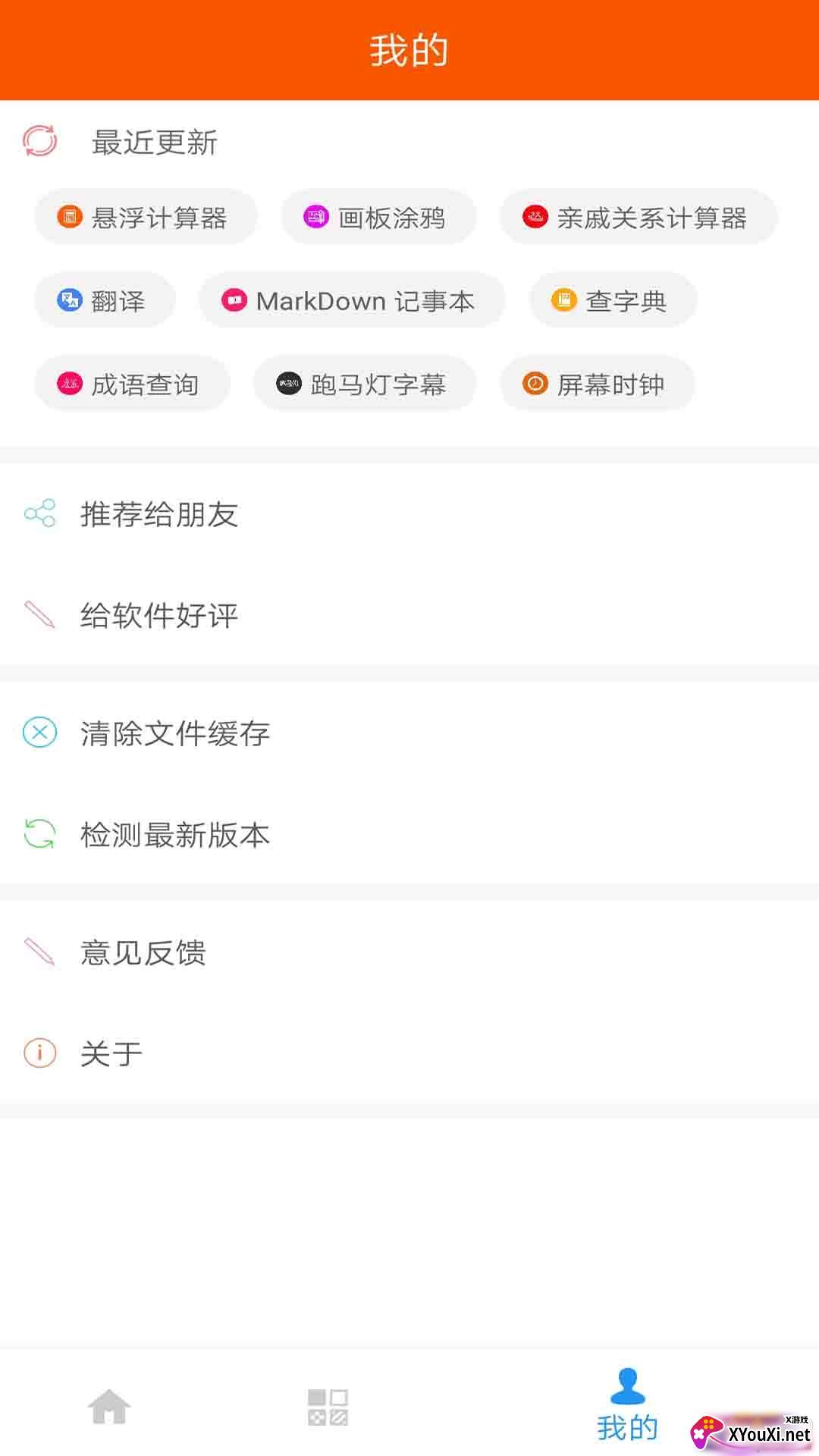Open 成语查询

pos(132,384)
